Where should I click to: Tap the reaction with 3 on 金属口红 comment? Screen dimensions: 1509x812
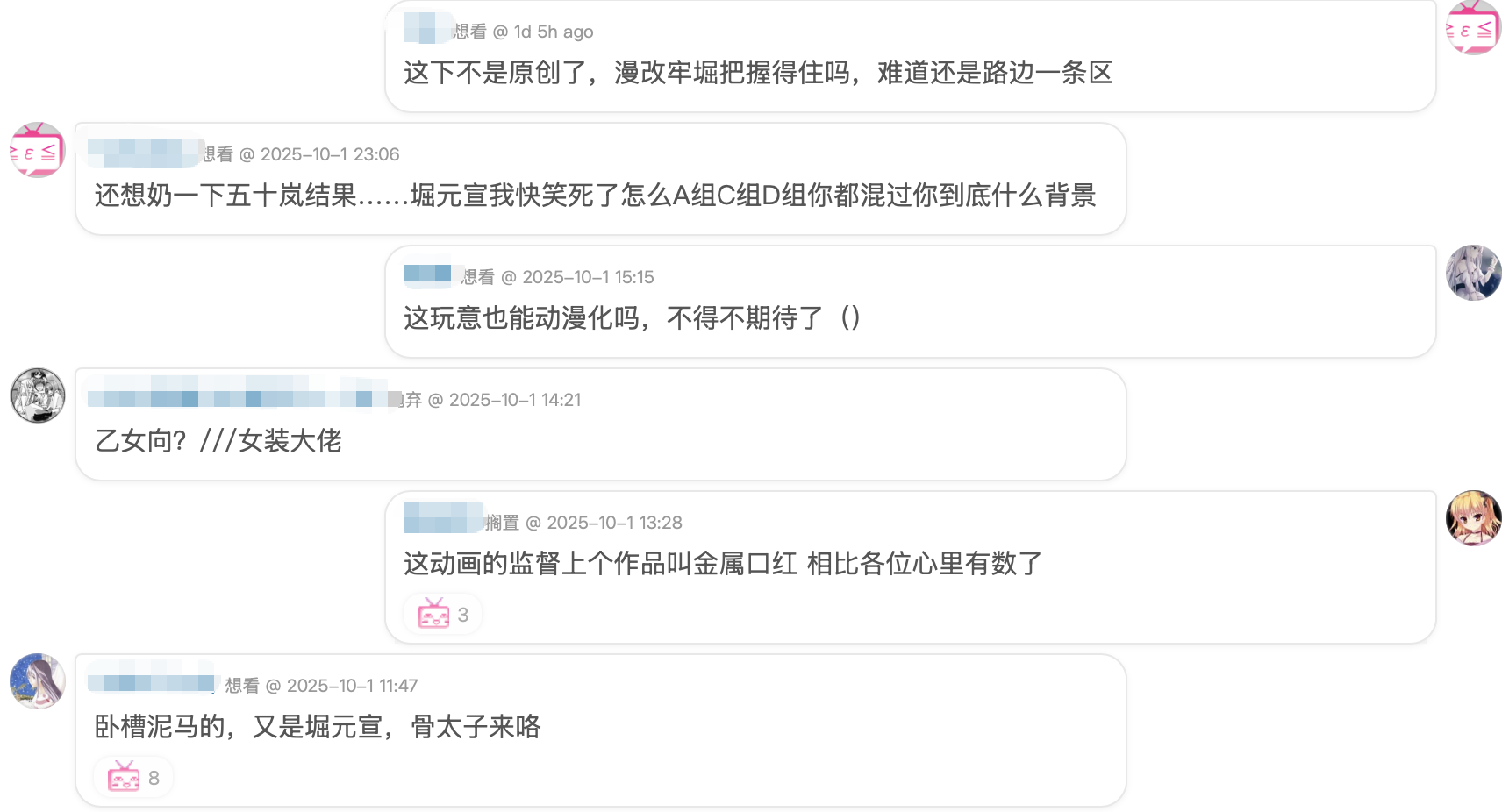click(x=442, y=614)
